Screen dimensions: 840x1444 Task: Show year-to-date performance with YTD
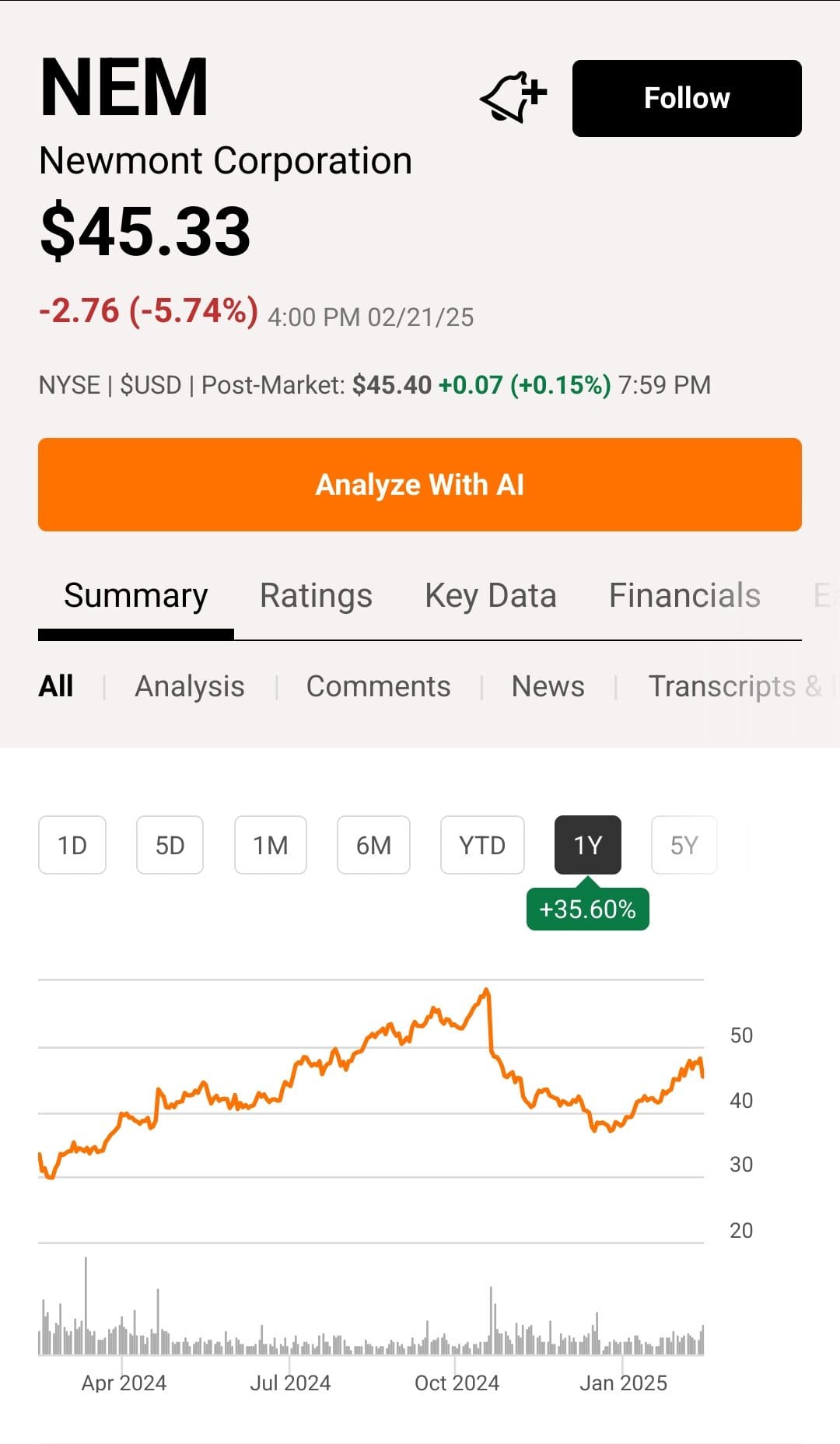pyautogui.click(x=481, y=845)
